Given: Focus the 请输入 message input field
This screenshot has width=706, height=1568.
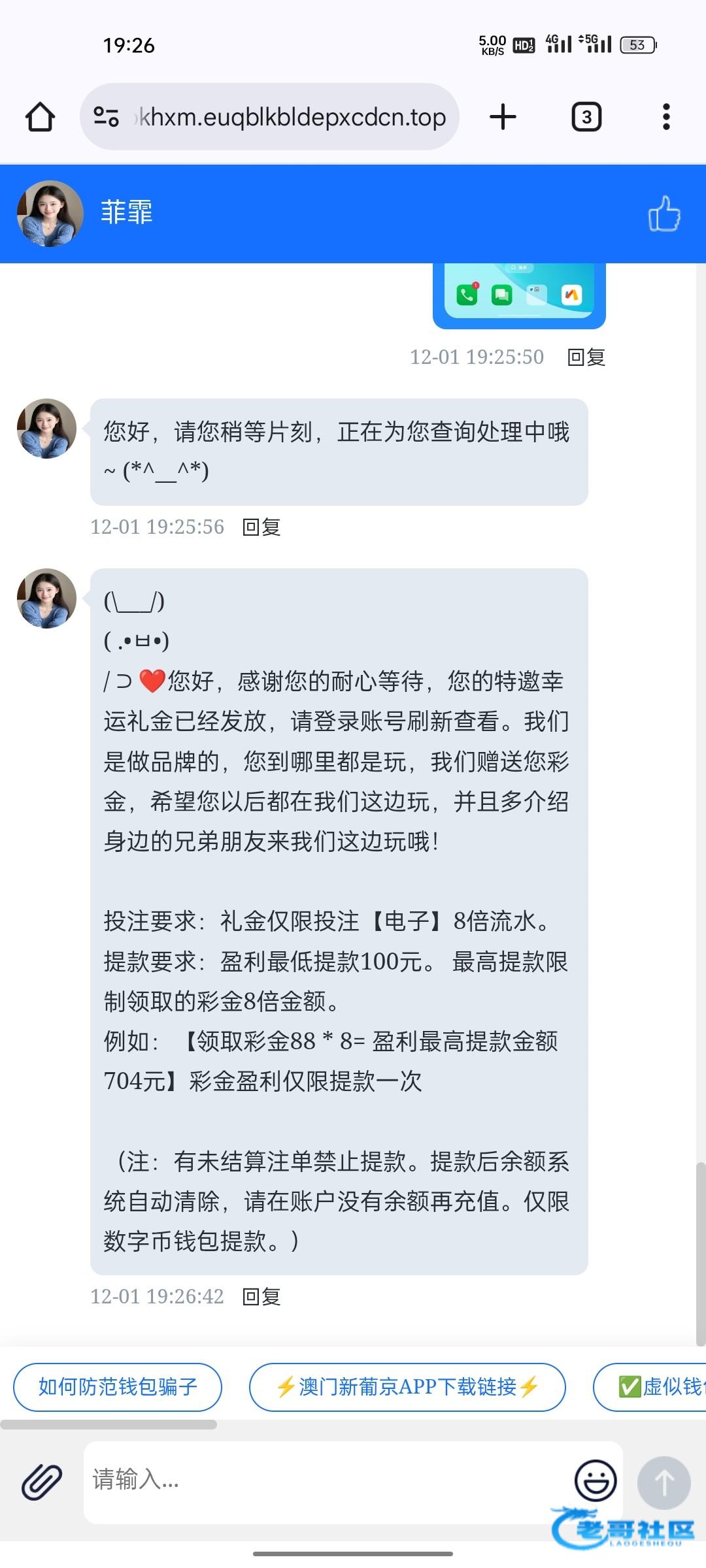Looking at the screenshot, I should [327, 1480].
